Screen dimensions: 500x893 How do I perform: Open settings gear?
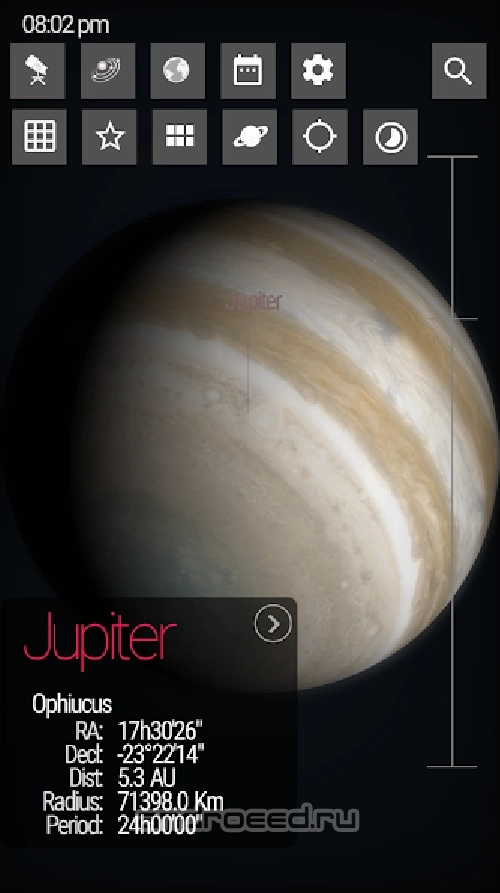[x=318, y=71]
